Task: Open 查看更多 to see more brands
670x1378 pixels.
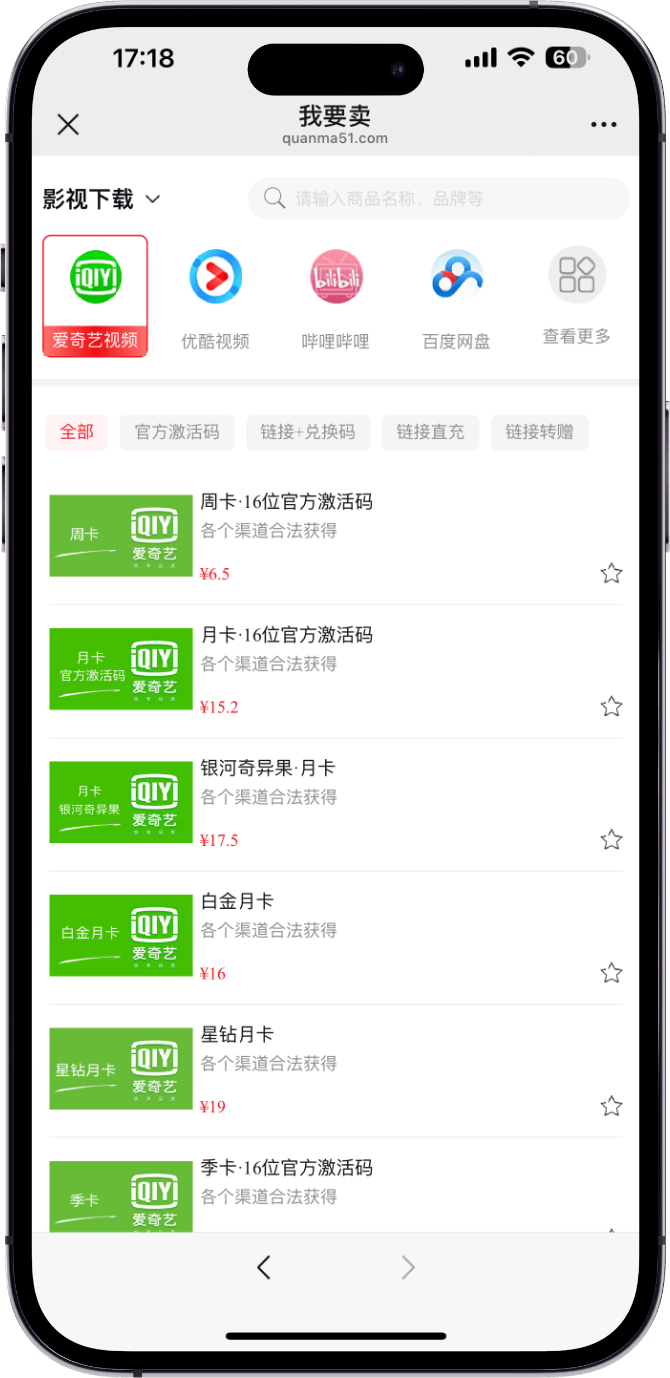Action: point(577,297)
